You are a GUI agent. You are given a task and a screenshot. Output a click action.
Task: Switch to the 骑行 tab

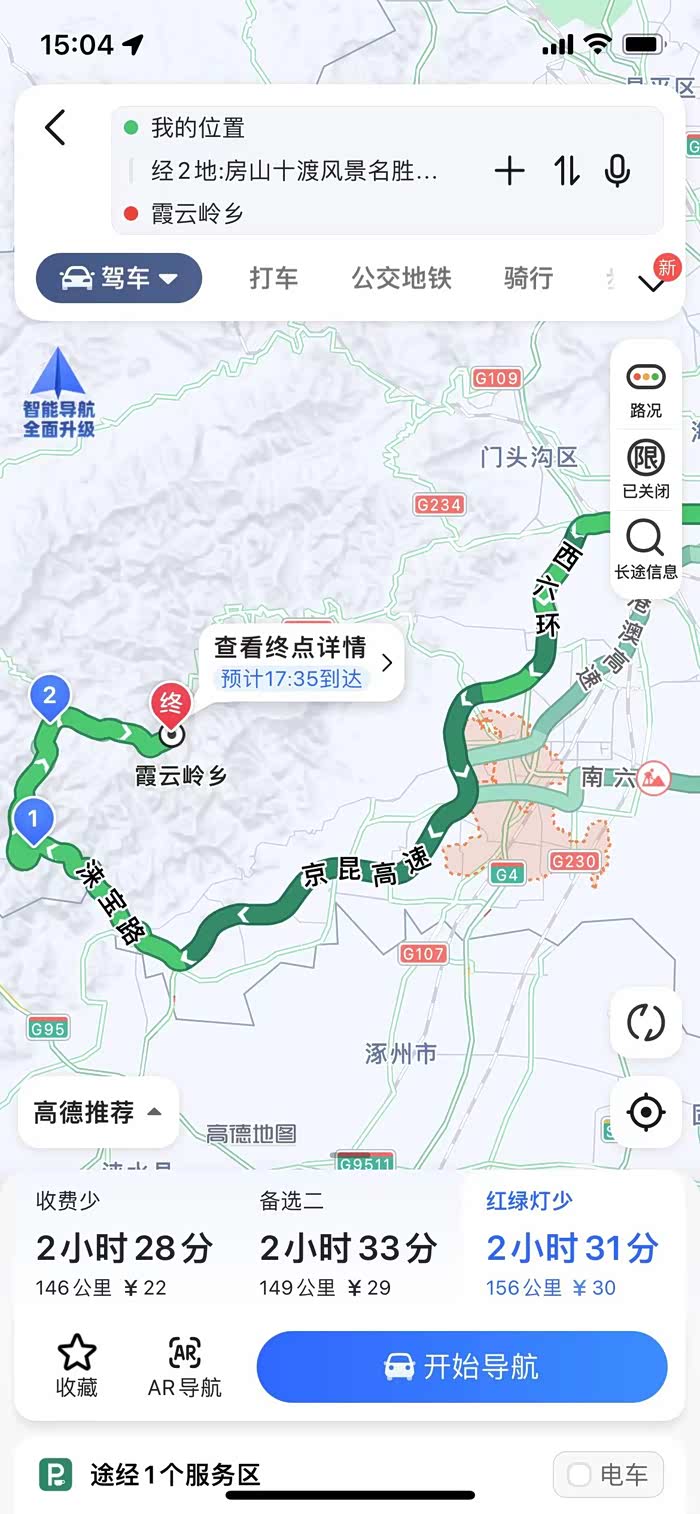528,278
